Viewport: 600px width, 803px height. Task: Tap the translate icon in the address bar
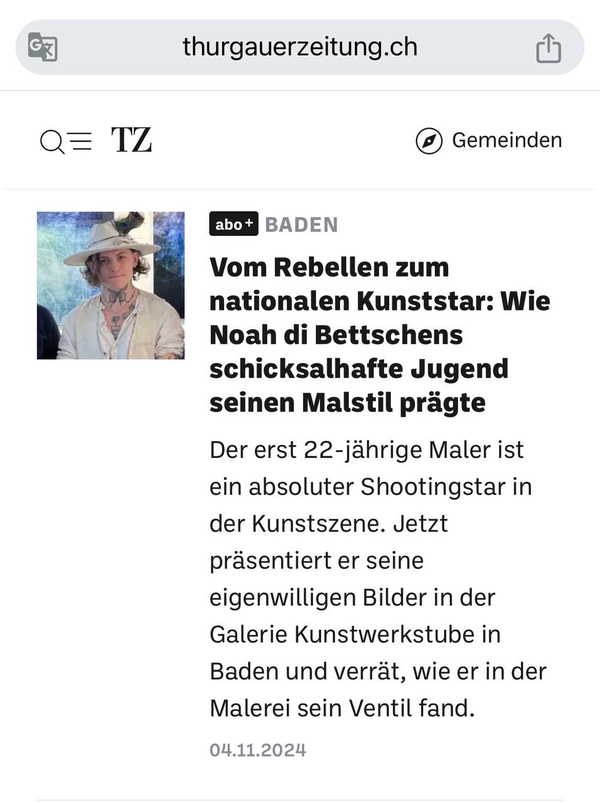pos(42,47)
